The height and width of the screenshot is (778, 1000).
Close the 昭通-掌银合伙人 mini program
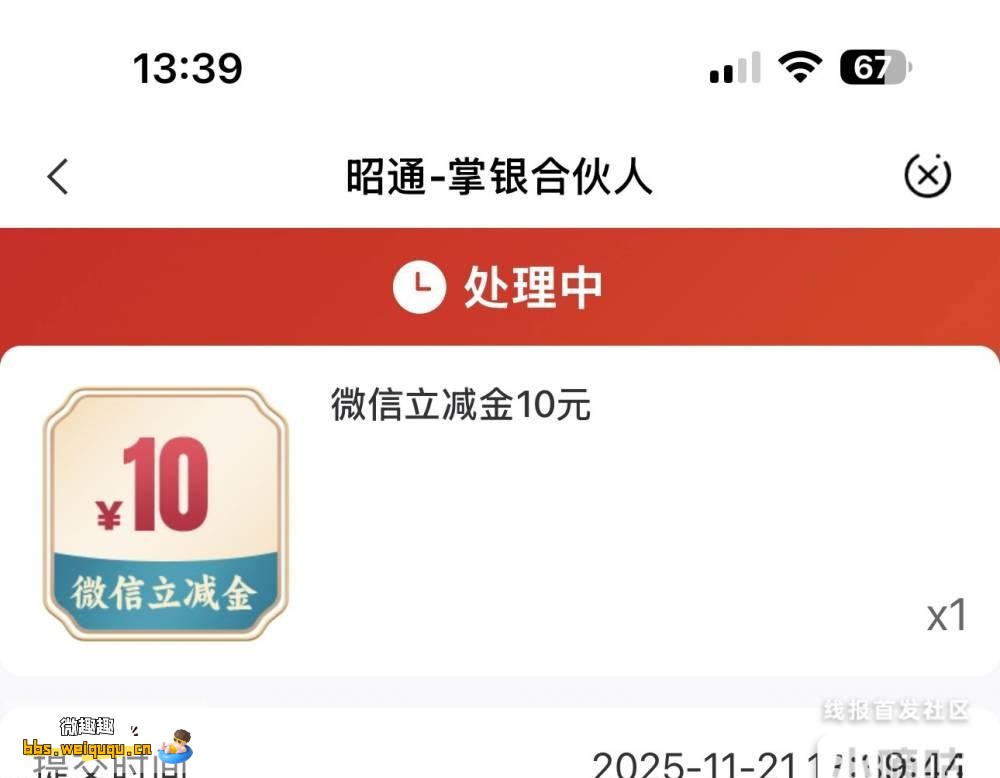tap(927, 177)
